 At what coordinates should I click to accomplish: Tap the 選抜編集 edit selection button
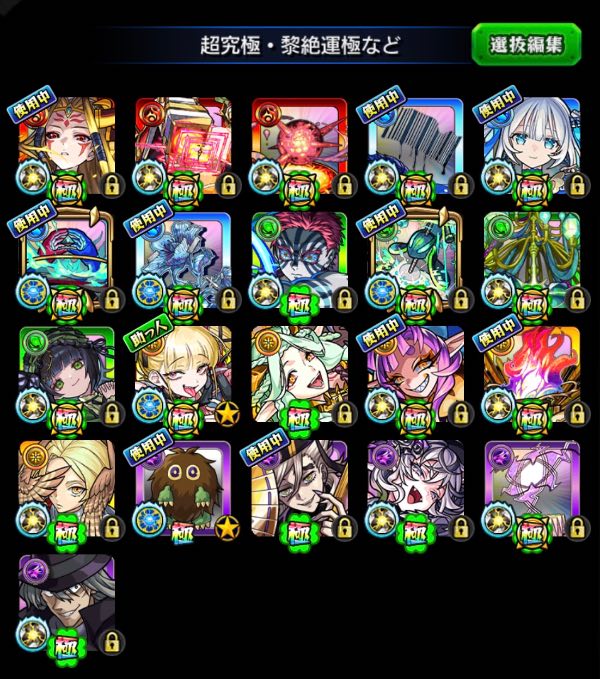click(x=526, y=45)
